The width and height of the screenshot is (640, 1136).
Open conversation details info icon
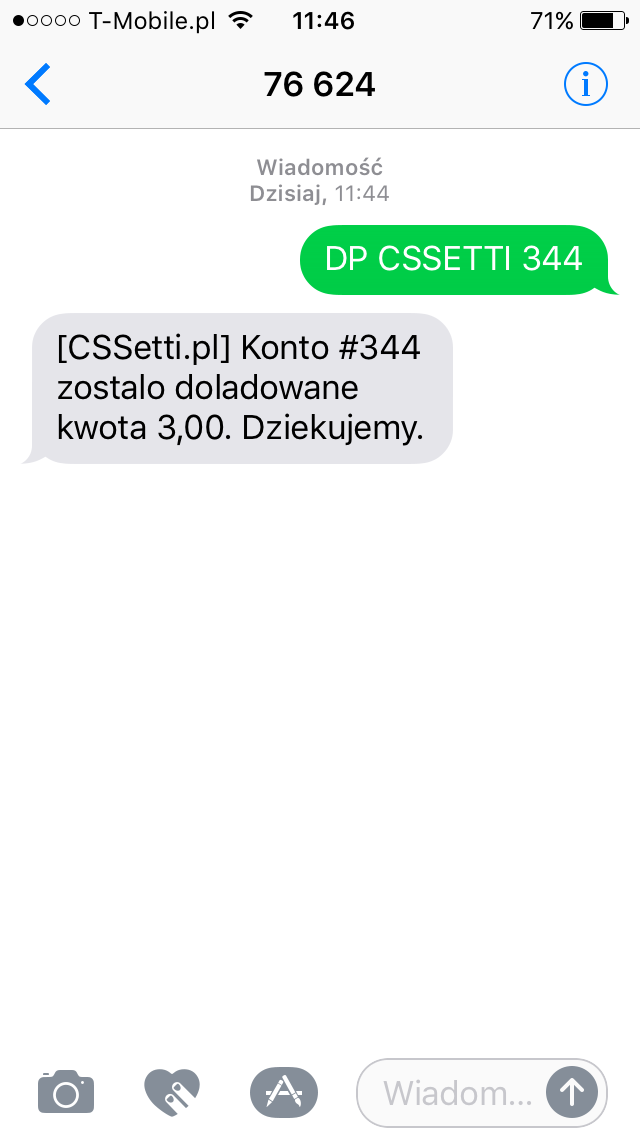tap(586, 85)
